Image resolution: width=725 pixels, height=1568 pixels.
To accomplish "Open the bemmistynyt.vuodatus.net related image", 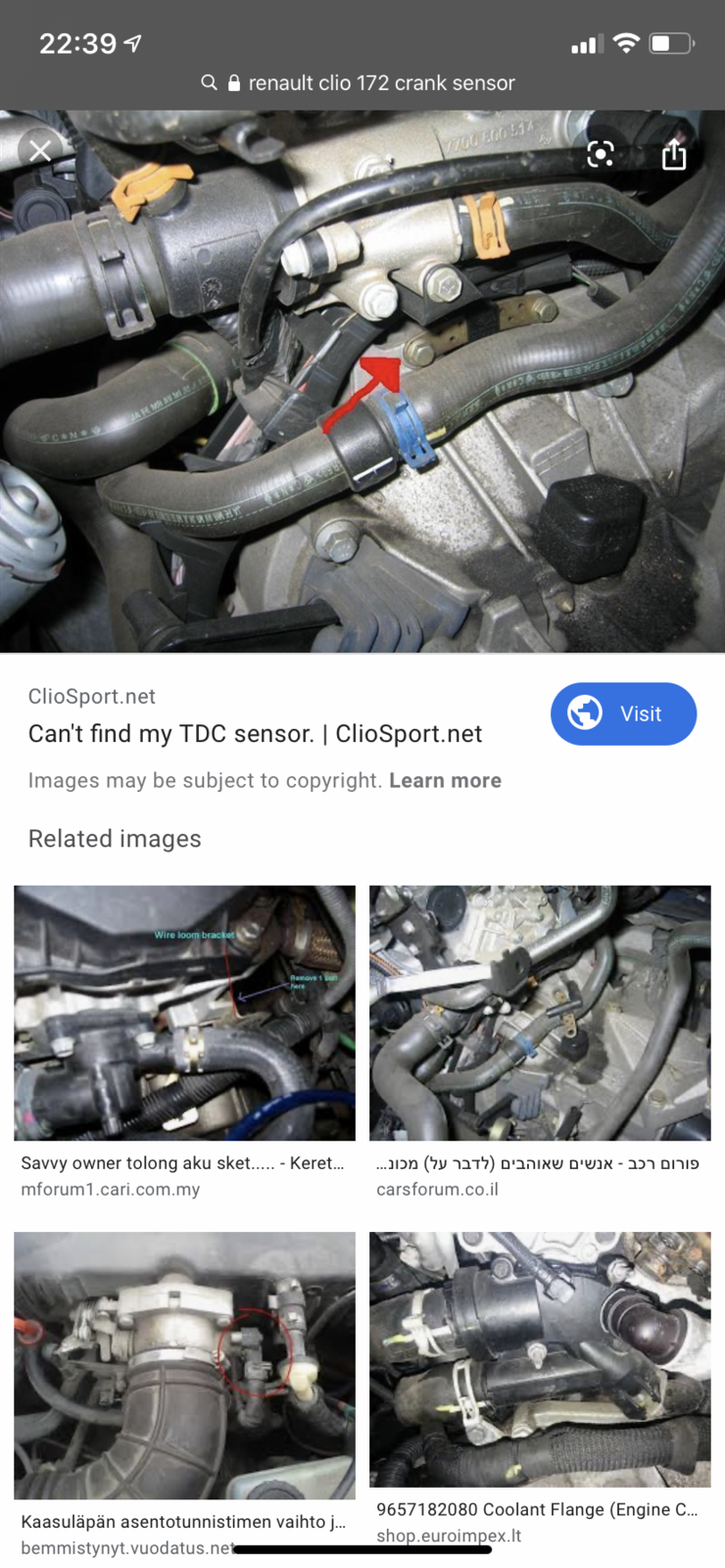I will coord(184,1364).
